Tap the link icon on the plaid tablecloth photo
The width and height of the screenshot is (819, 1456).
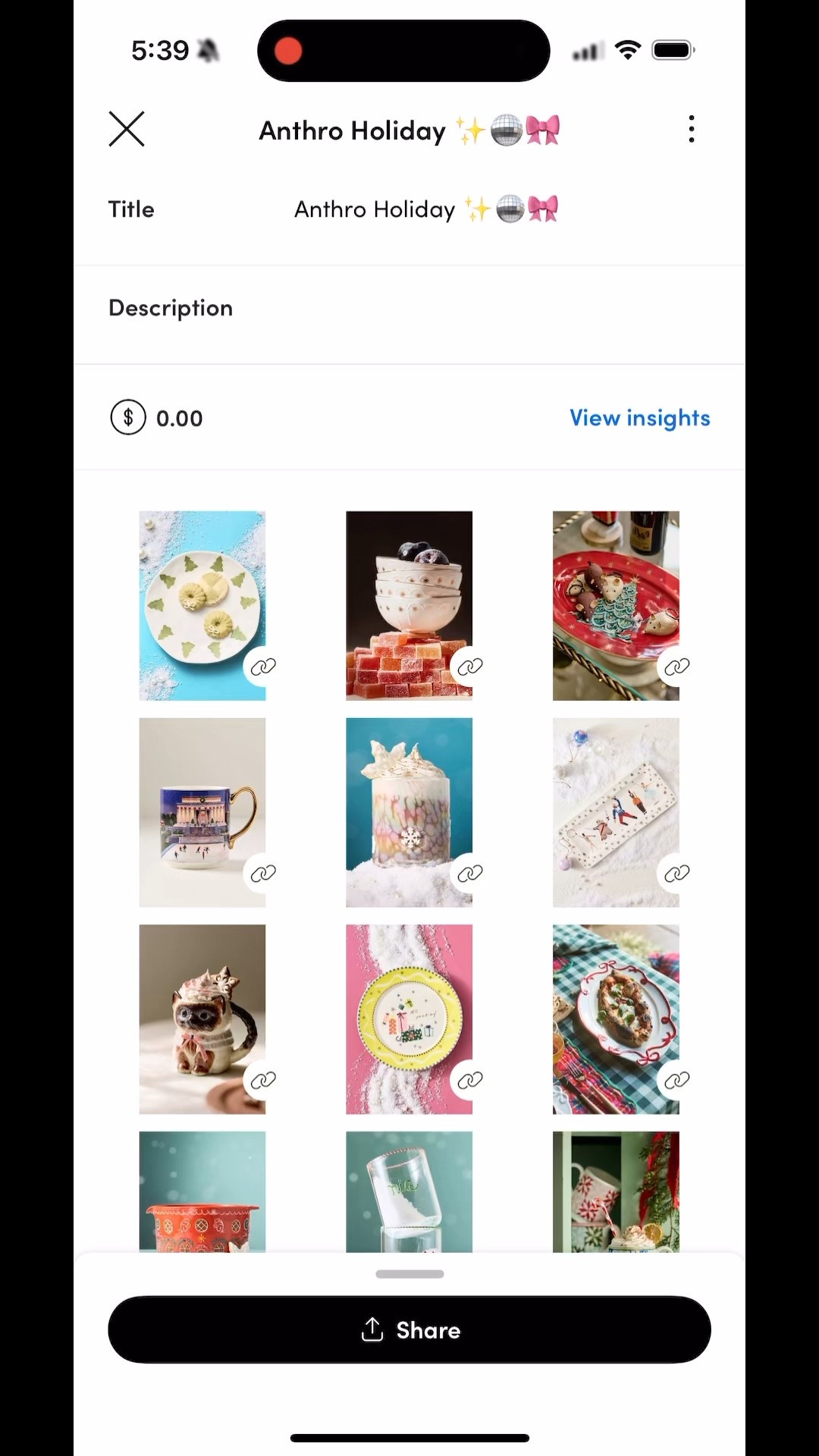(x=677, y=1079)
